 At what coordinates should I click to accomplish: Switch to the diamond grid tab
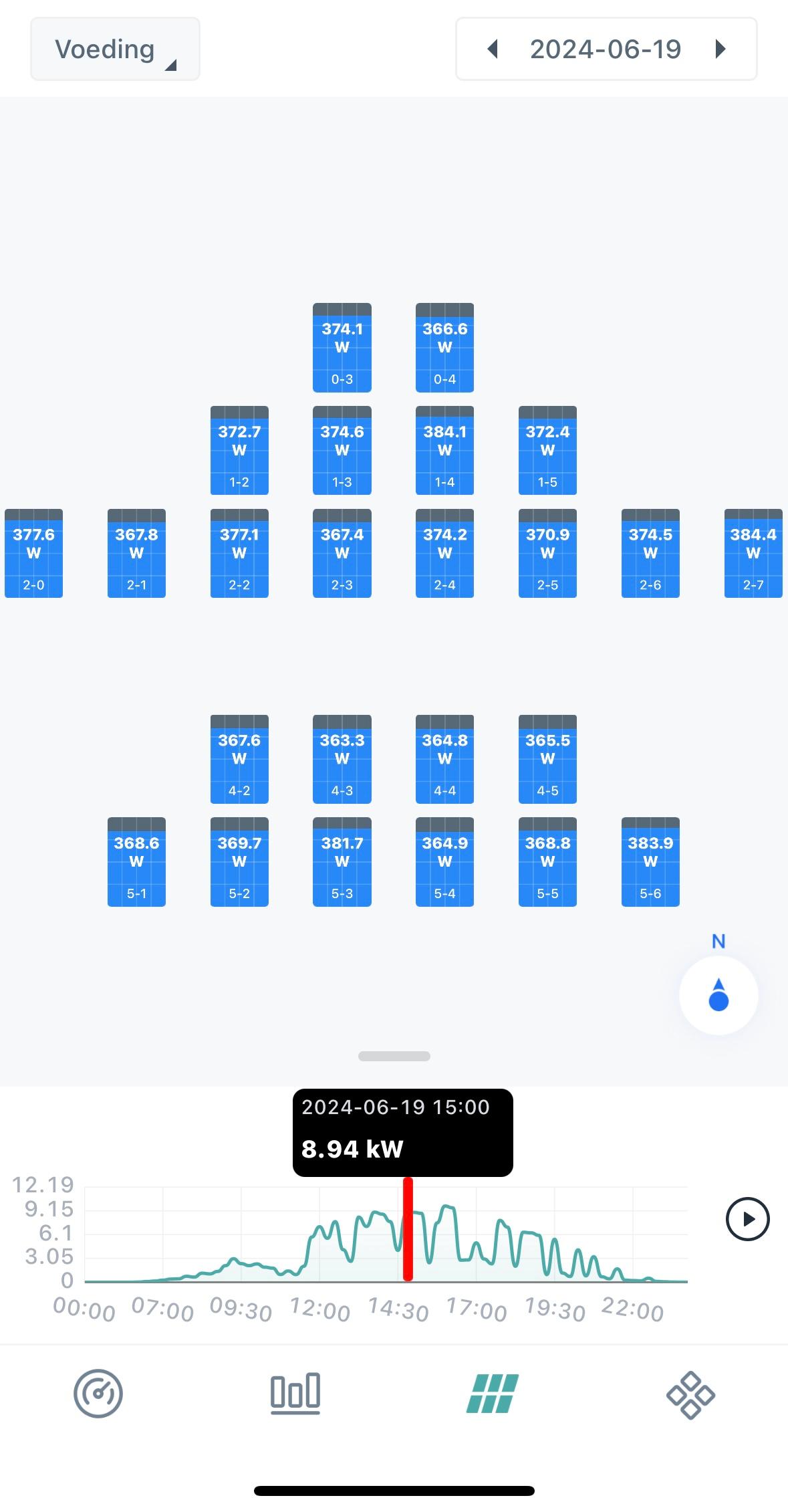click(x=690, y=1394)
